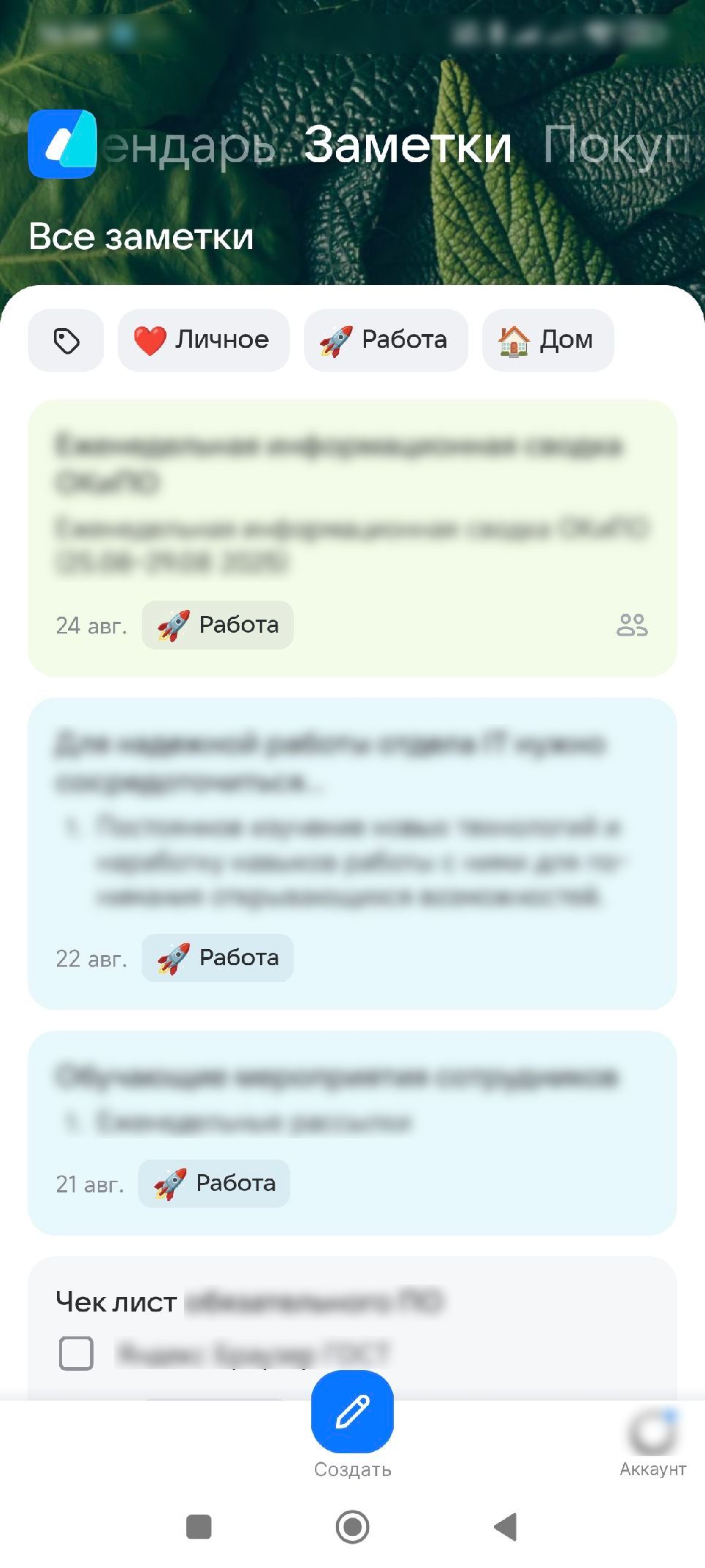Select the Дом filter chip
The height and width of the screenshot is (1568, 705).
tap(547, 340)
